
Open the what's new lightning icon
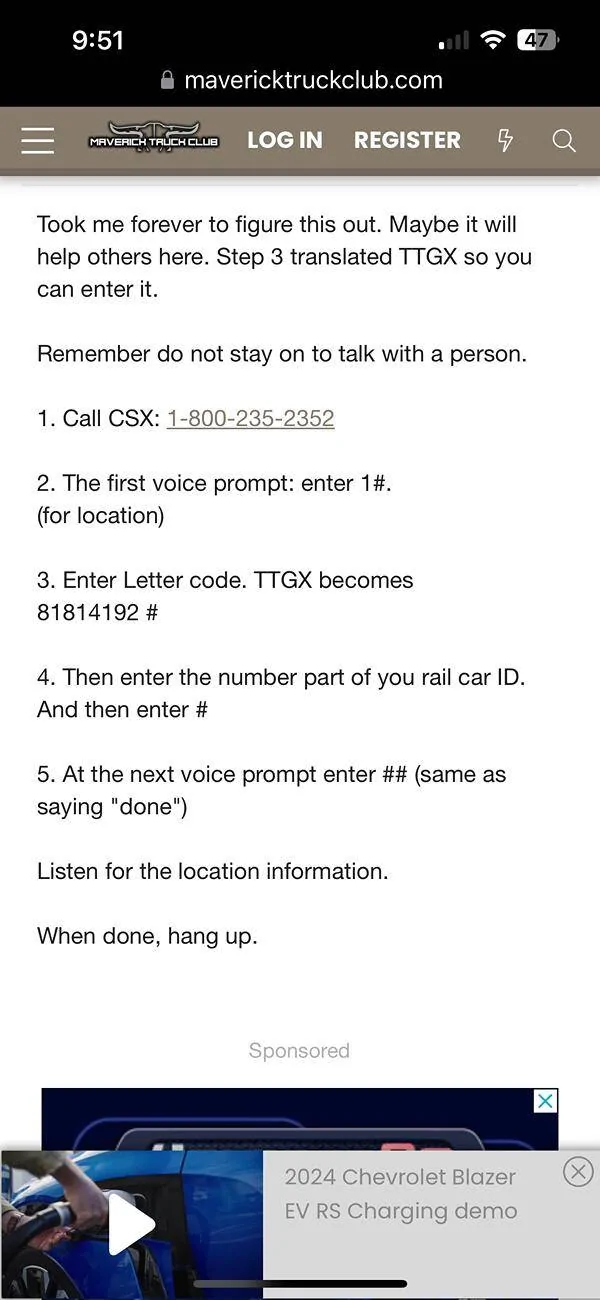[506, 140]
